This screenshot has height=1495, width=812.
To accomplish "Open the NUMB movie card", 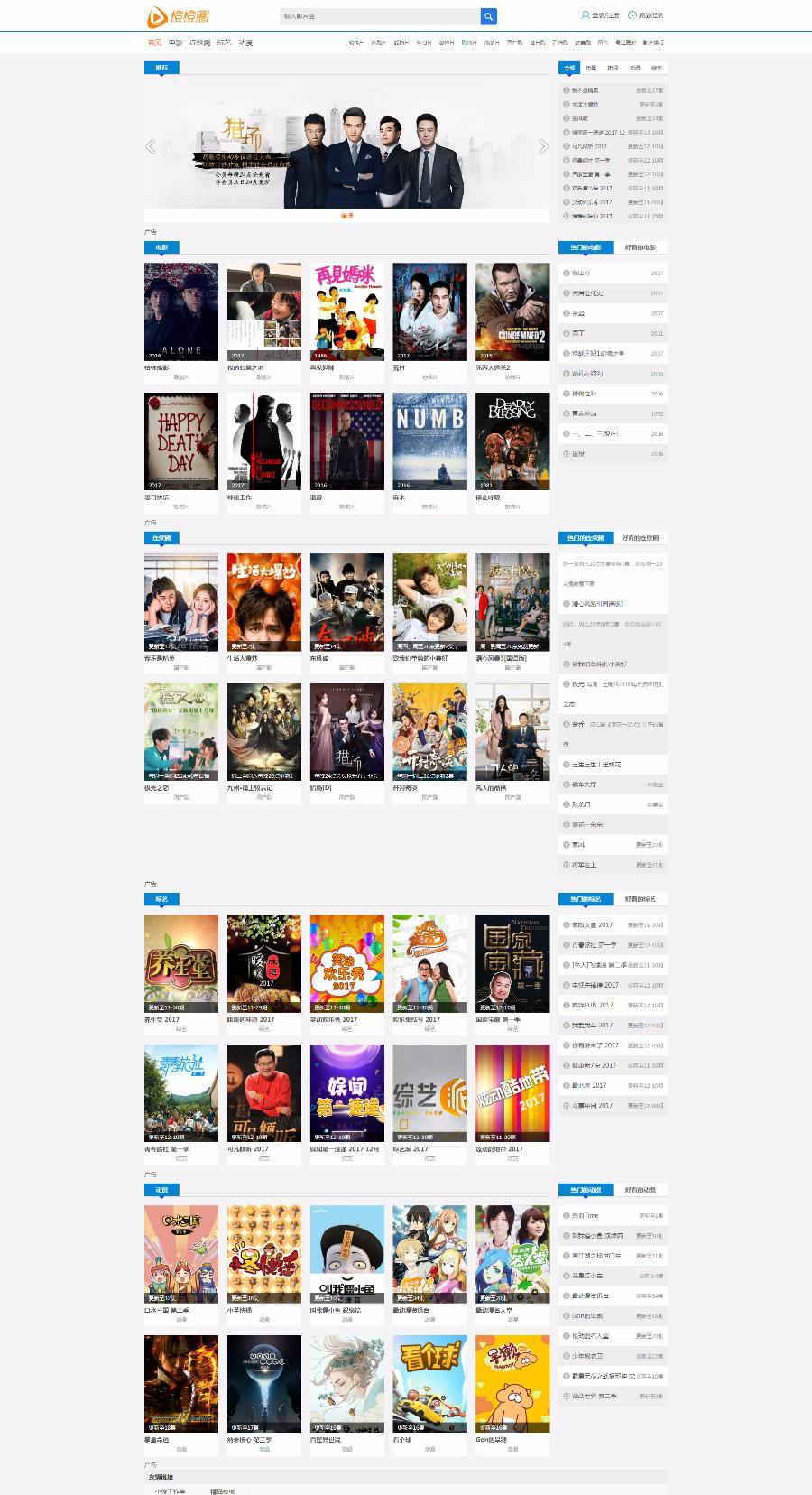I will coord(429,441).
